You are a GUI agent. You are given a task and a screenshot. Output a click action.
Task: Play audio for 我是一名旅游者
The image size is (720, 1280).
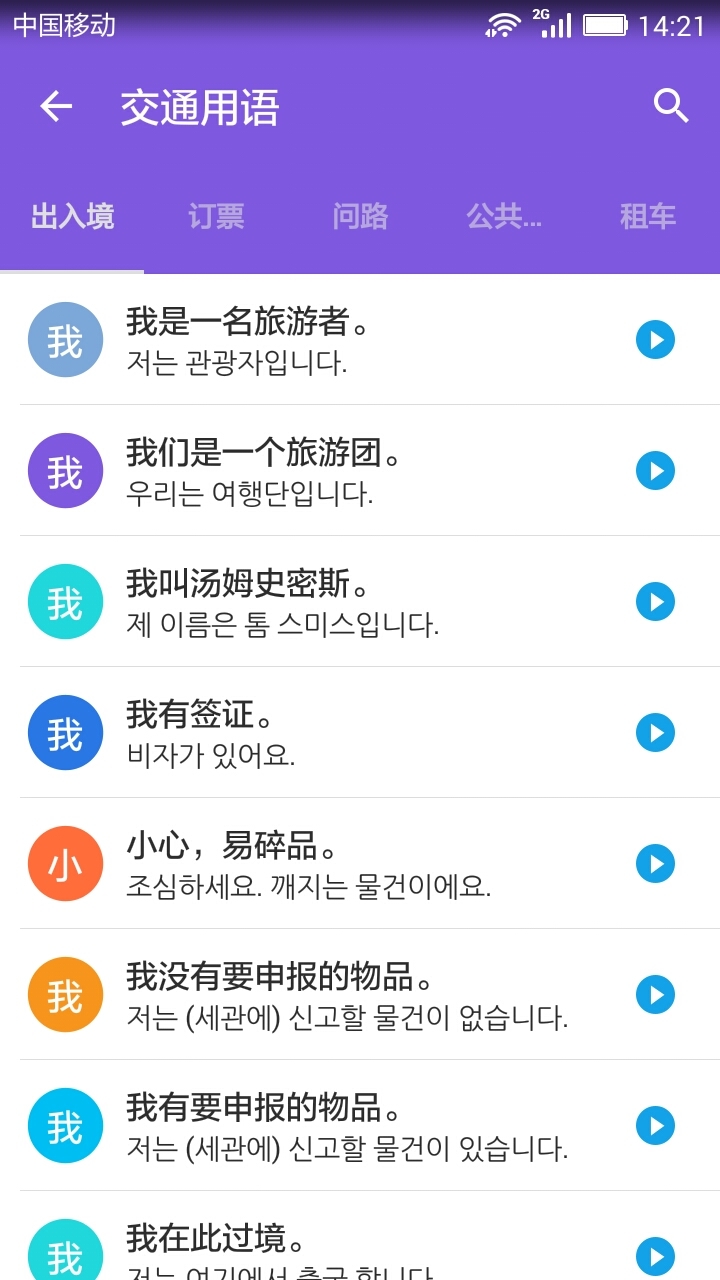[x=655, y=339]
